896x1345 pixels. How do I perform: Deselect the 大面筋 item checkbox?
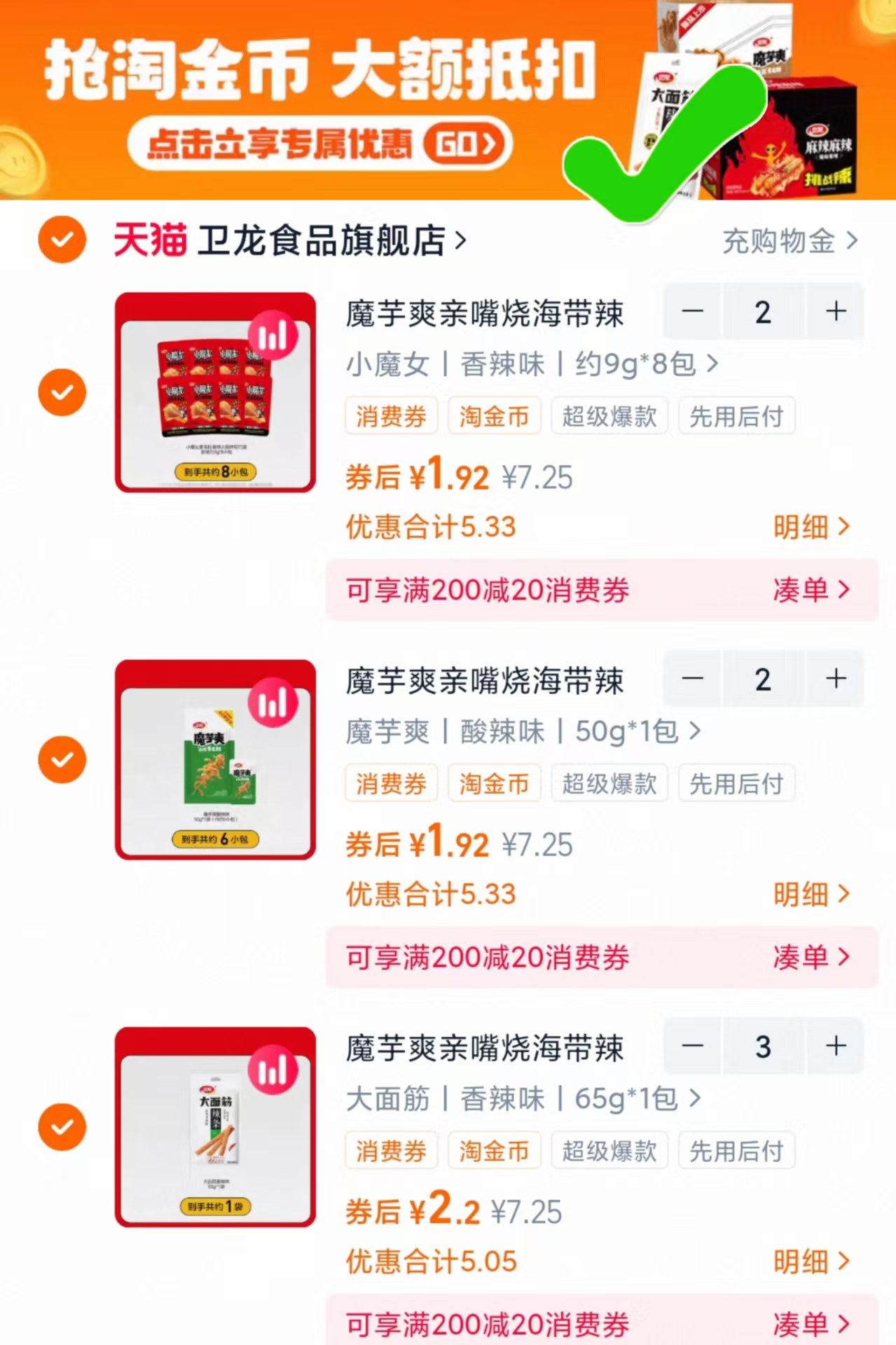[x=62, y=1126]
